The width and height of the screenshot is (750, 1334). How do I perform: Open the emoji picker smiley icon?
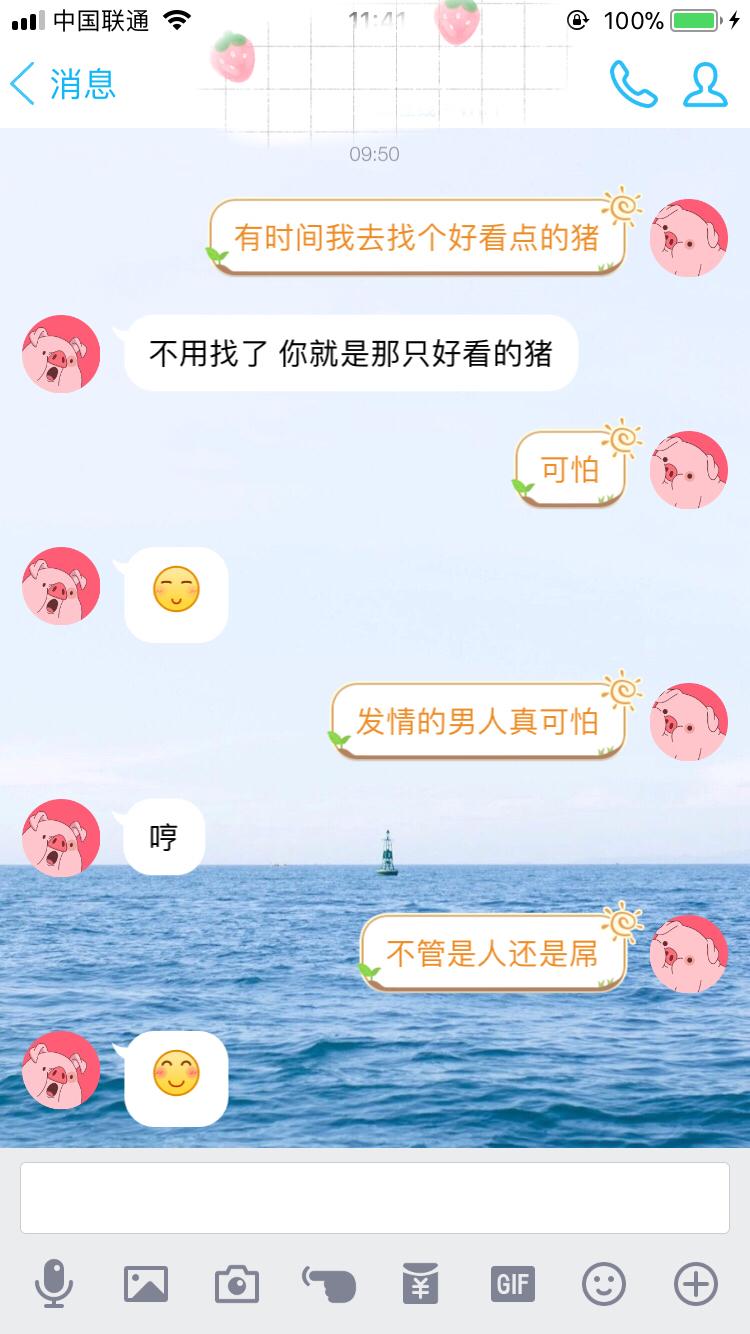[604, 1285]
